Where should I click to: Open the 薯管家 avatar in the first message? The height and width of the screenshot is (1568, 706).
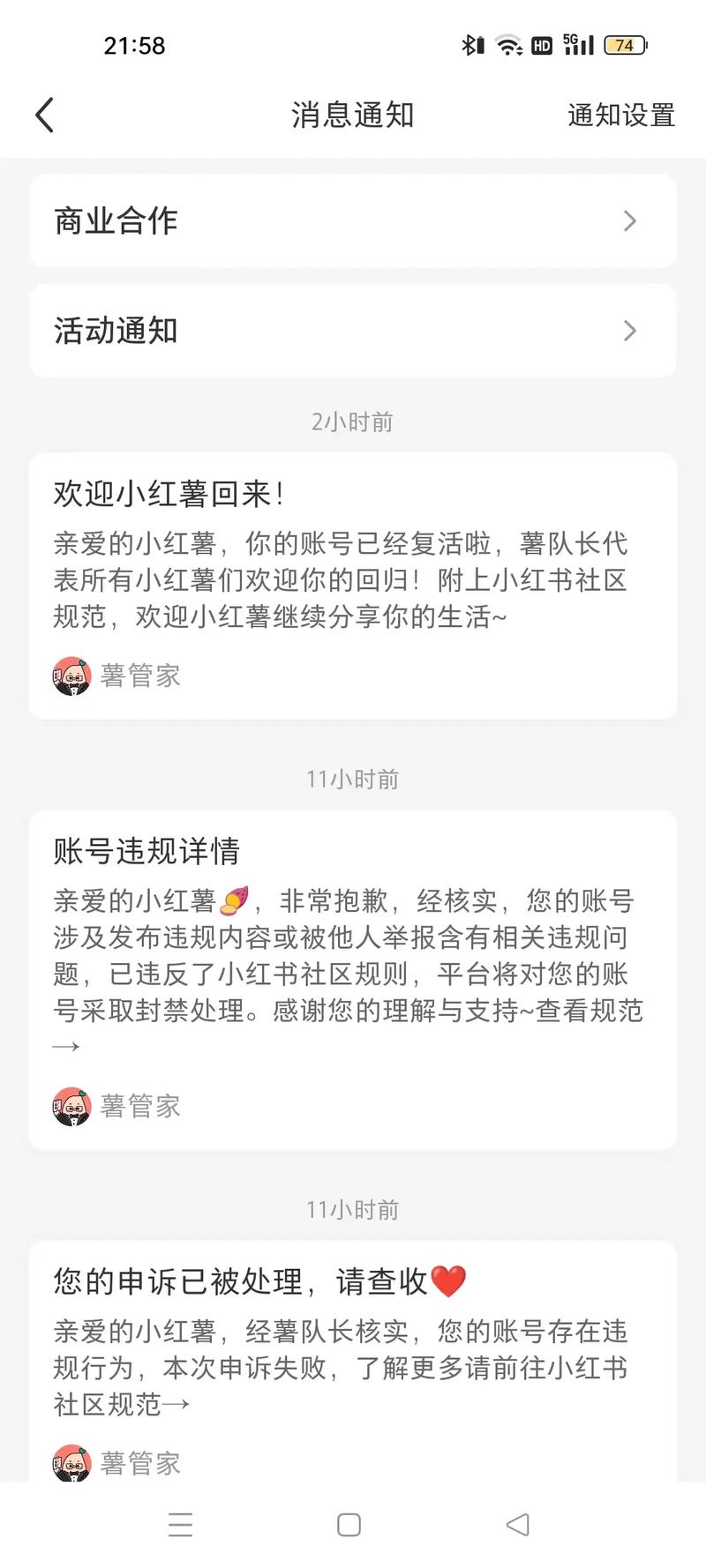72,676
